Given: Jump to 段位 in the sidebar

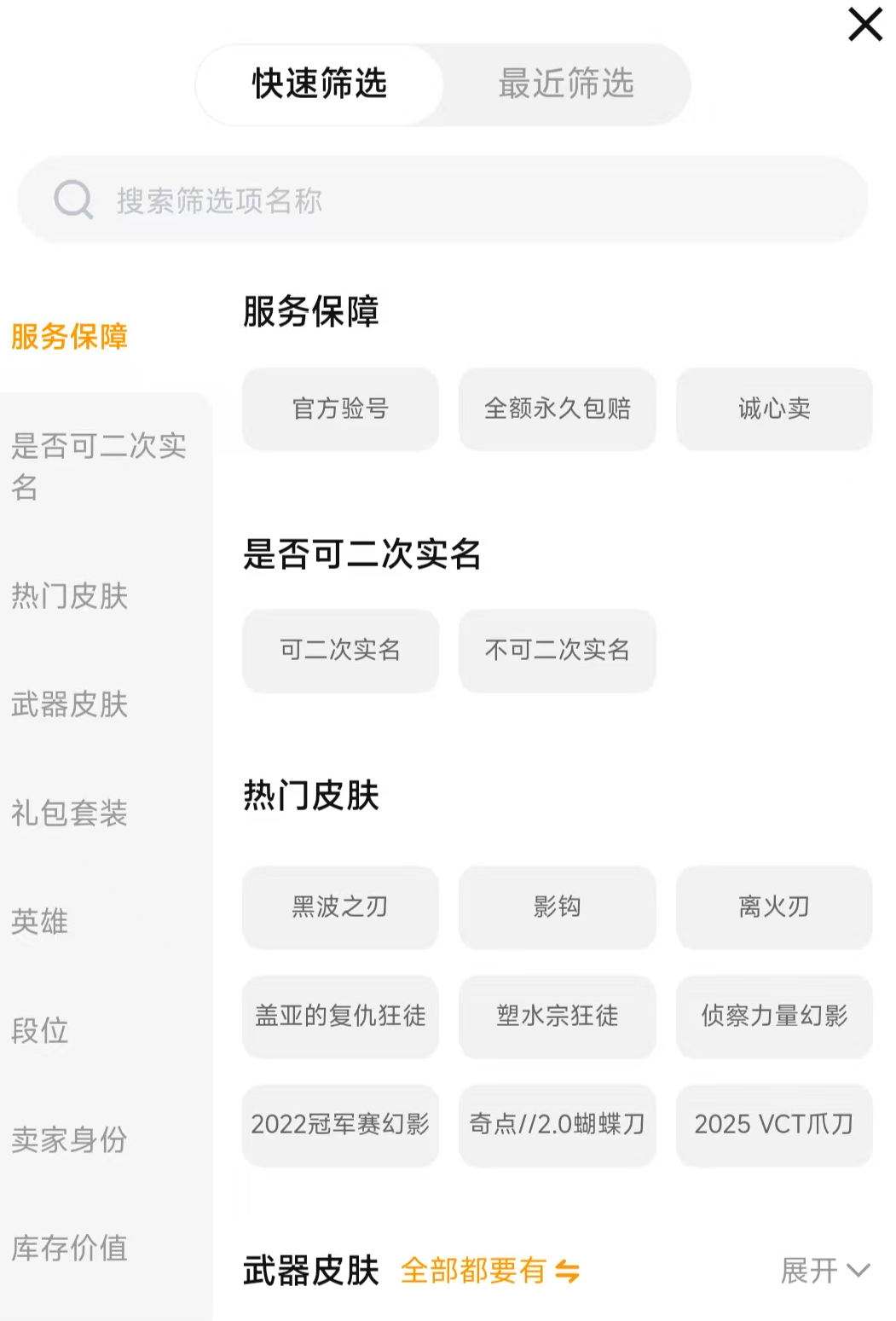Looking at the screenshot, I should [40, 1030].
